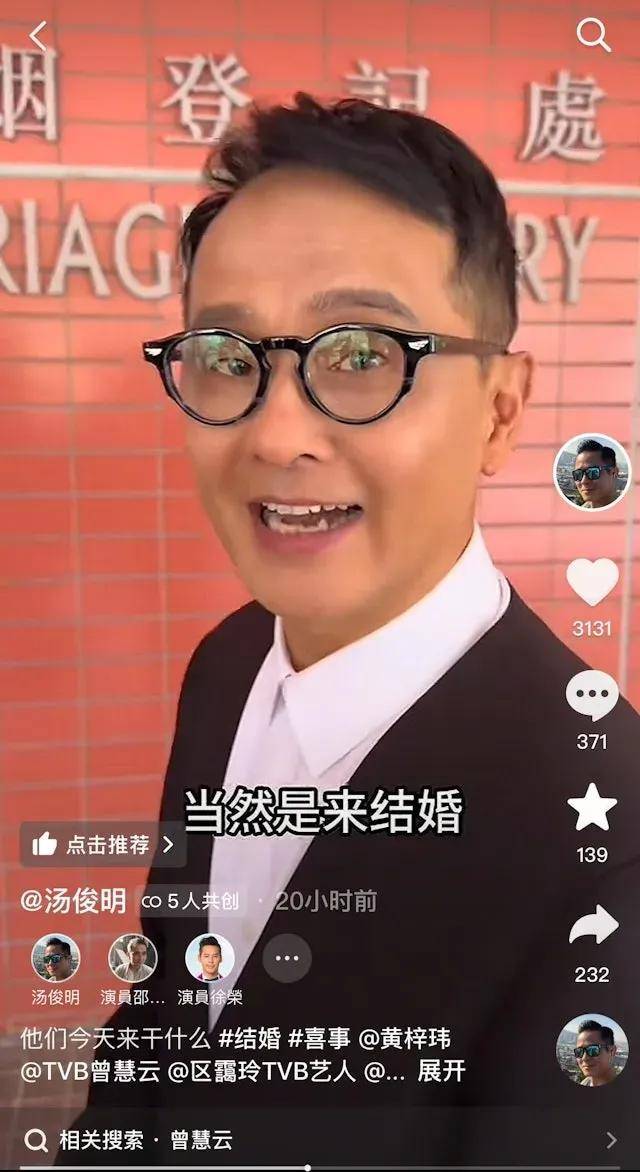Tap the 点击推荐 recommend button

(103, 845)
